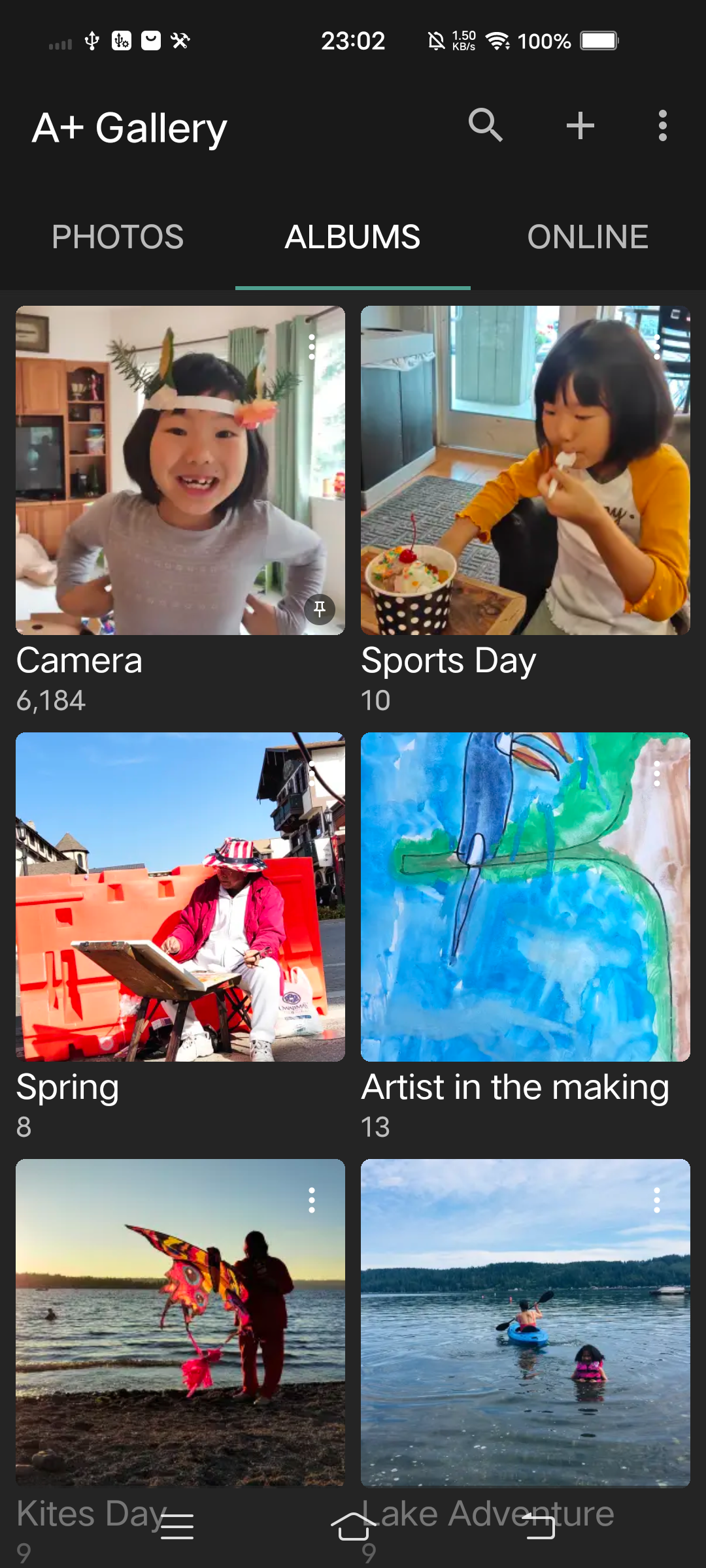This screenshot has height=1568, width=706.
Task: Open options for Artist in the making
Action: click(657, 774)
